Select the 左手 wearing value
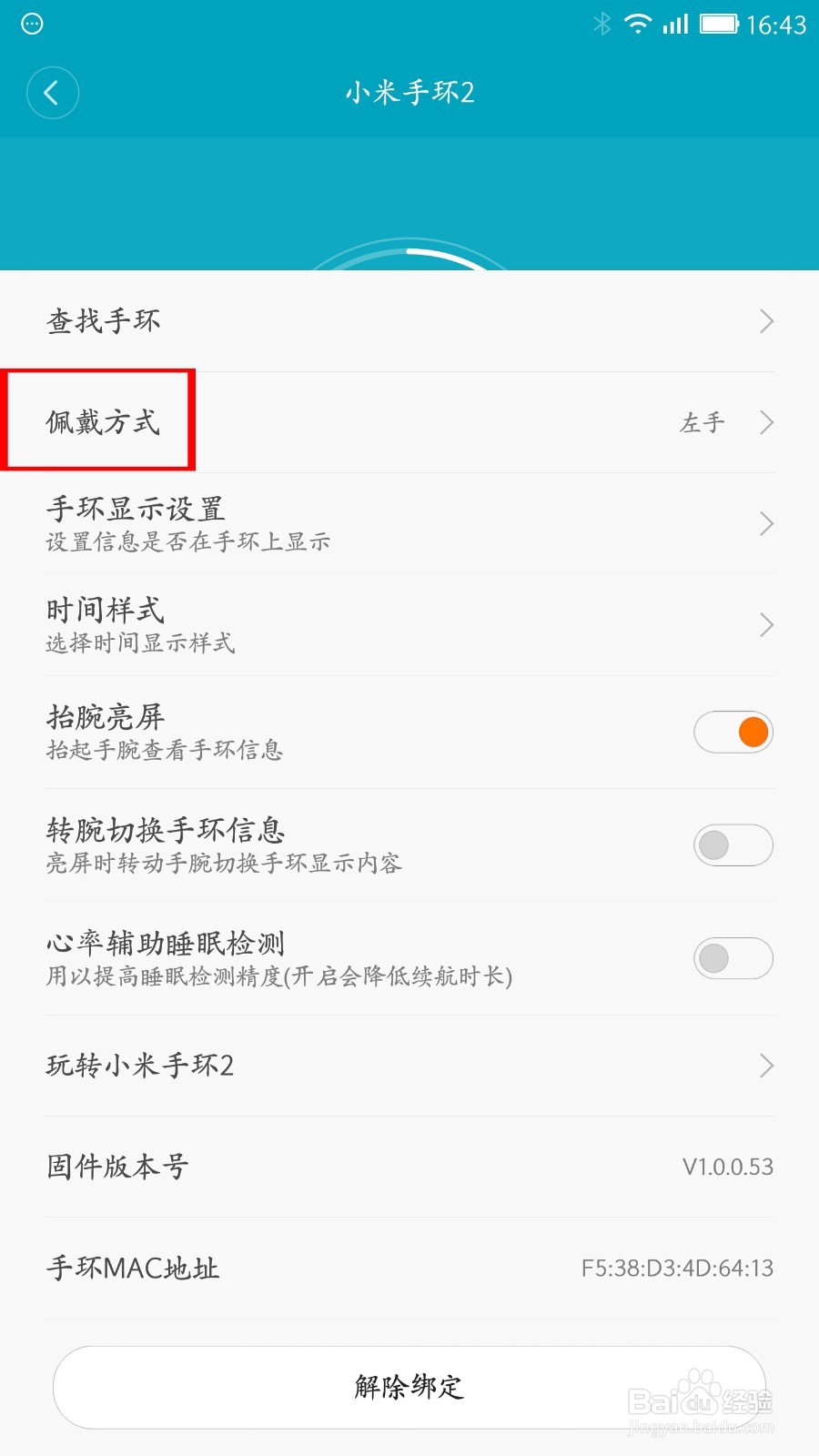The width and height of the screenshot is (819, 1456). click(703, 421)
